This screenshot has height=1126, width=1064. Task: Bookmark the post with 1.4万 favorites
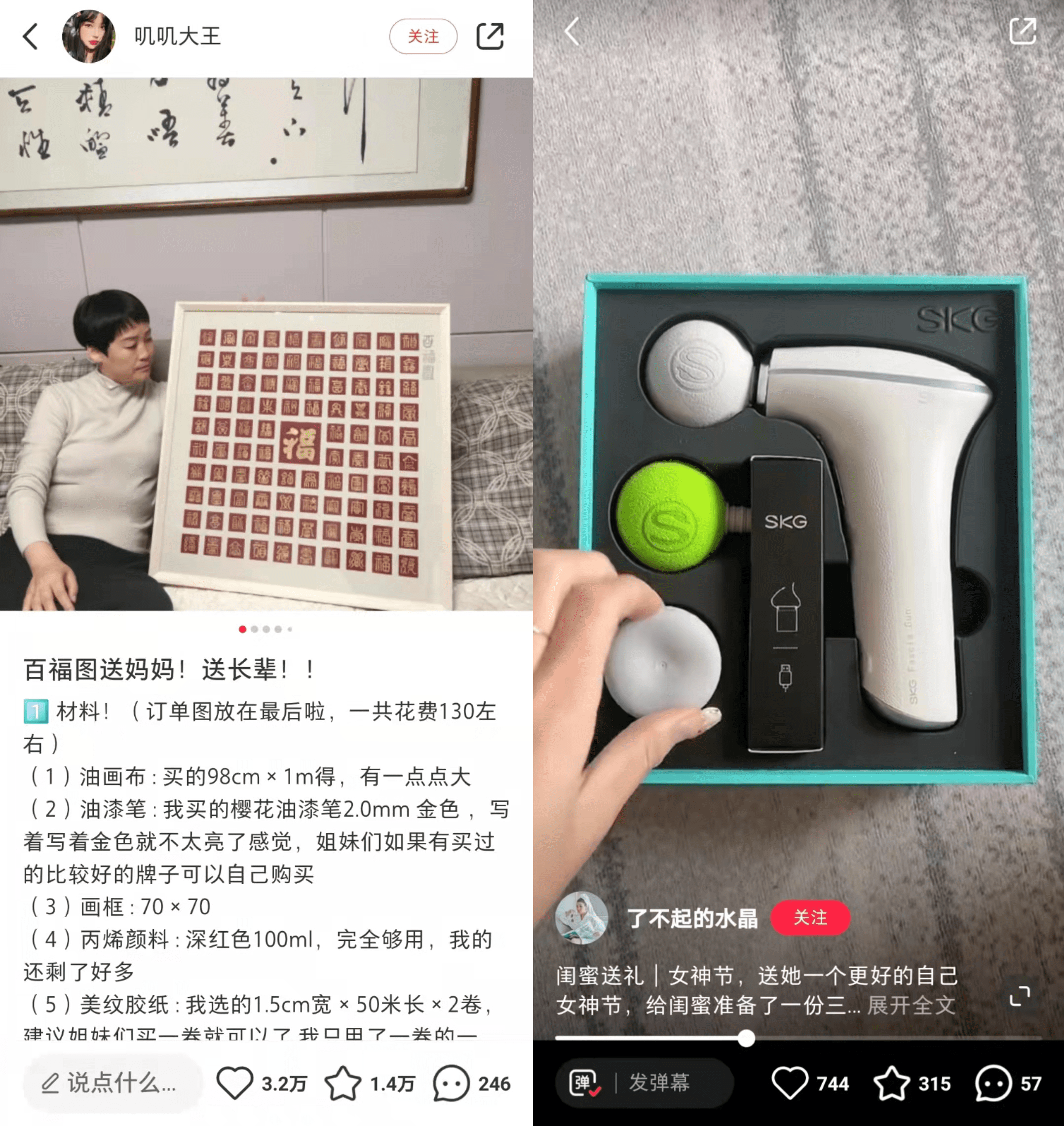pos(343,1084)
